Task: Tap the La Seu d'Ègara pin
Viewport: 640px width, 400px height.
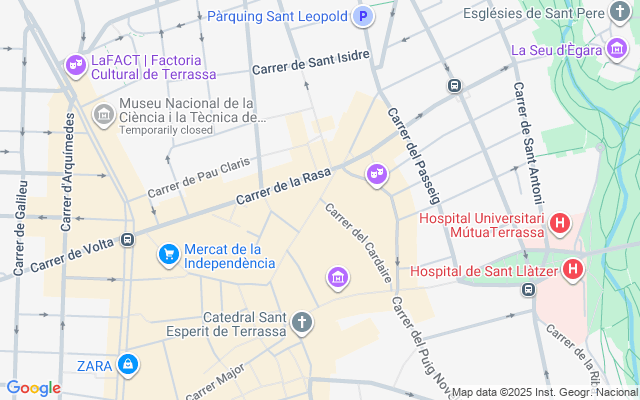Action: pos(618,50)
